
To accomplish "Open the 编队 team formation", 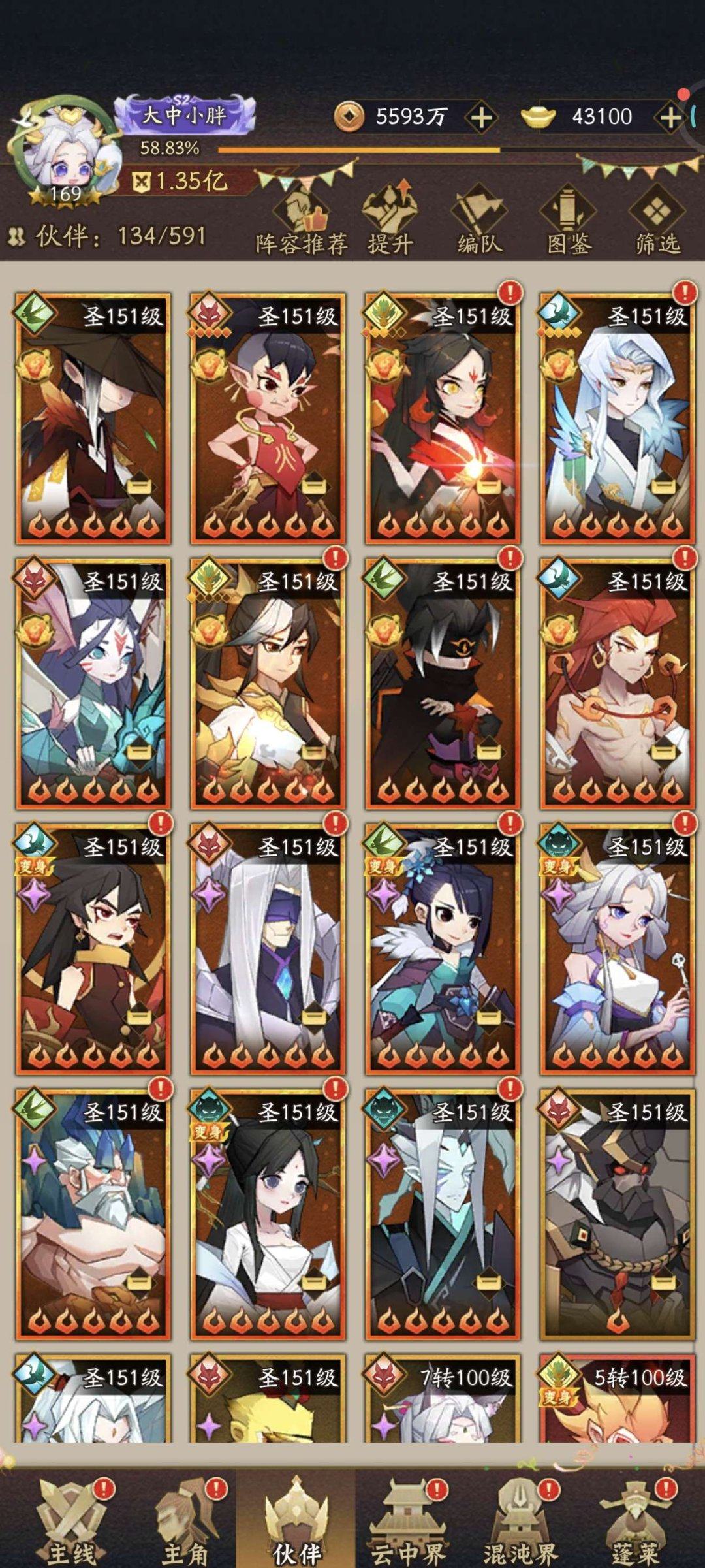I will coord(480,223).
